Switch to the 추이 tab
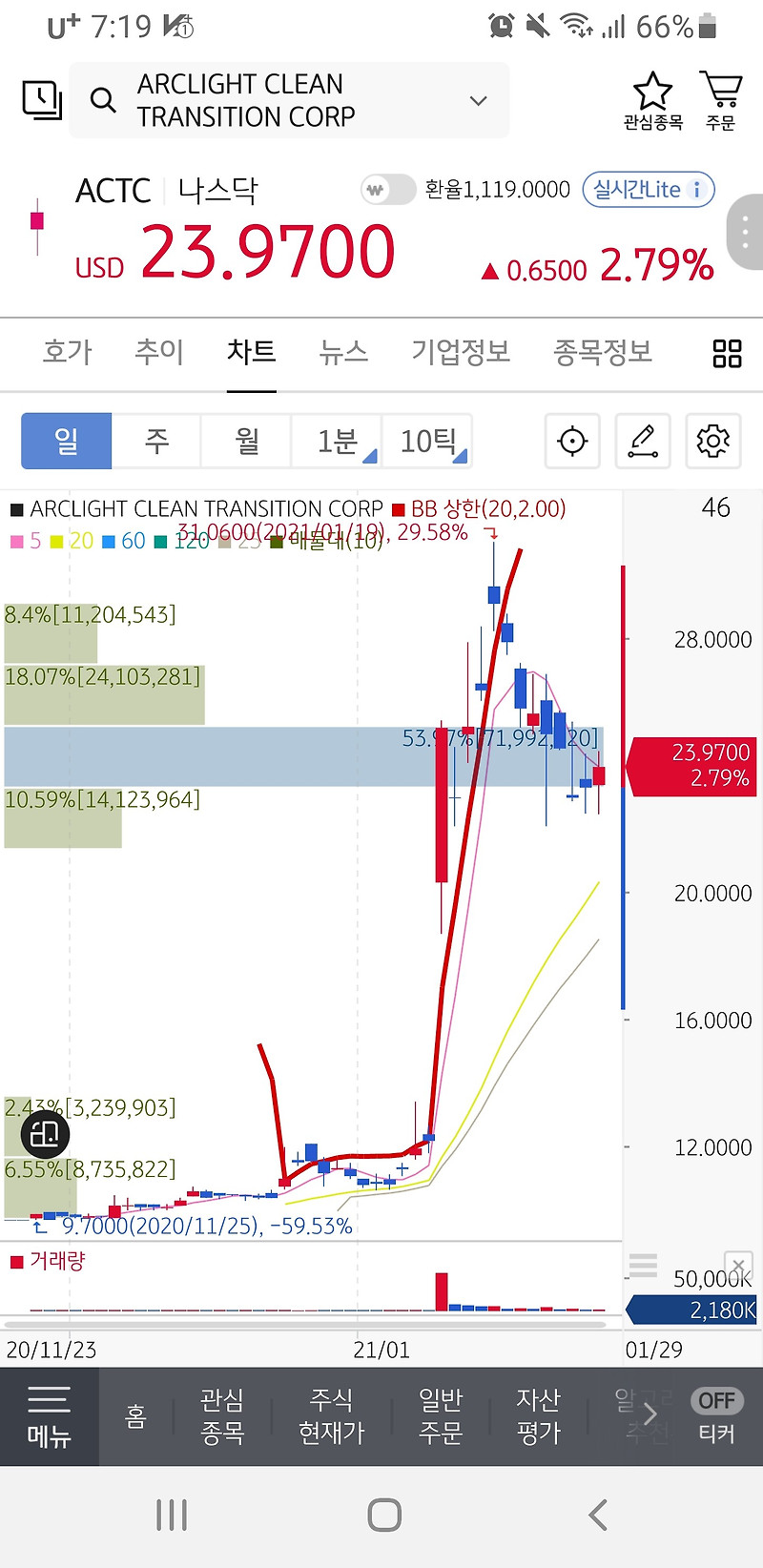Image resolution: width=763 pixels, height=1568 pixels. point(159,352)
